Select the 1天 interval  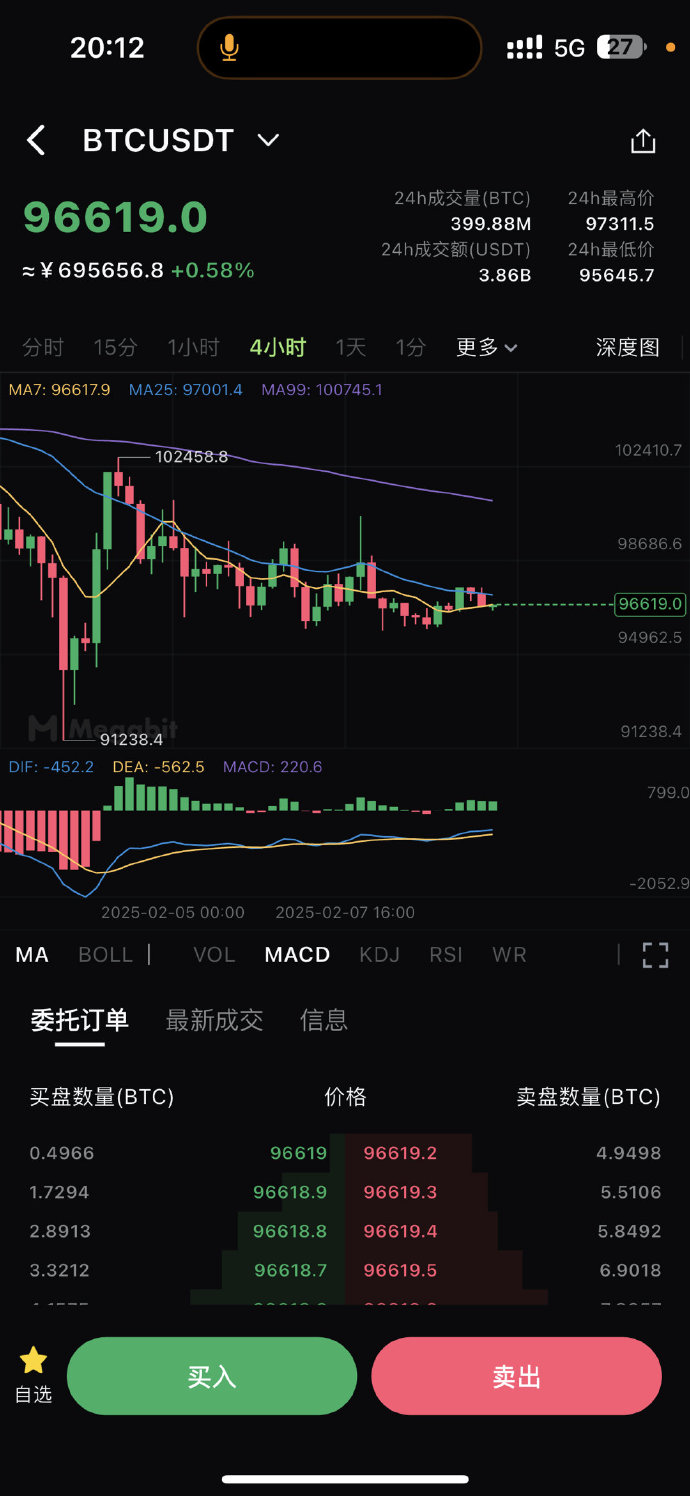(x=350, y=347)
